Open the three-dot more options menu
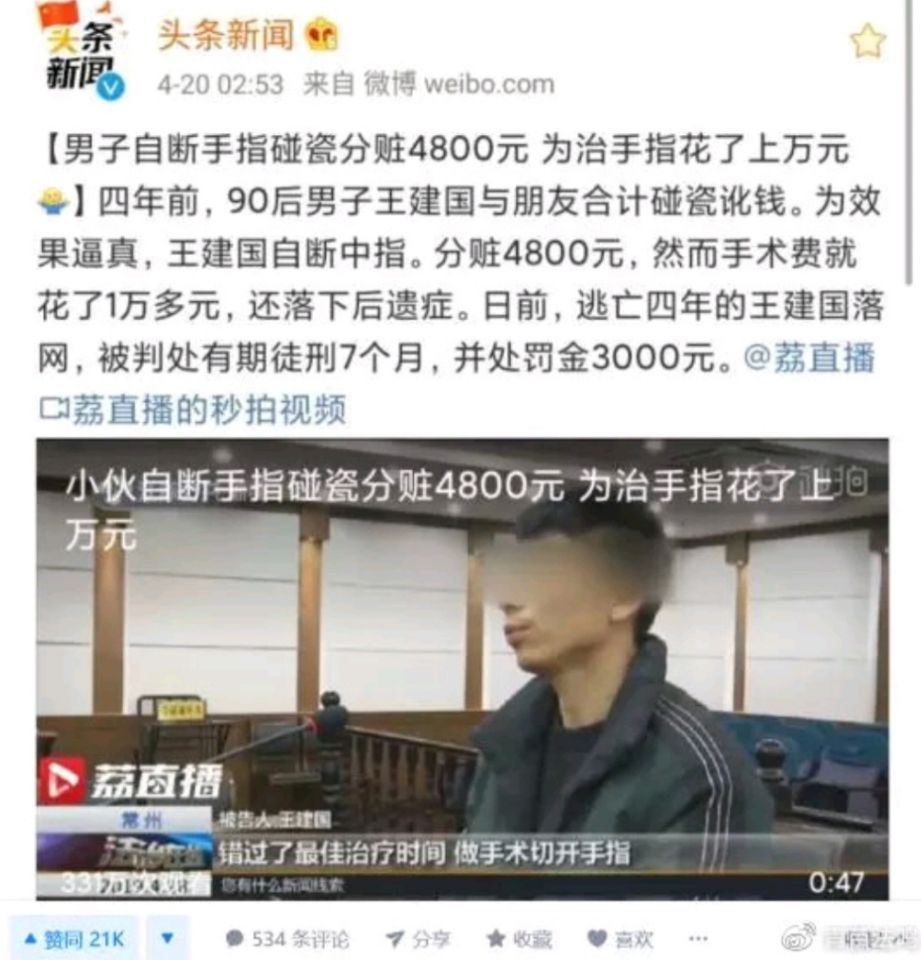The width and height of the screenshot is (921, 960). click(699, 939)
